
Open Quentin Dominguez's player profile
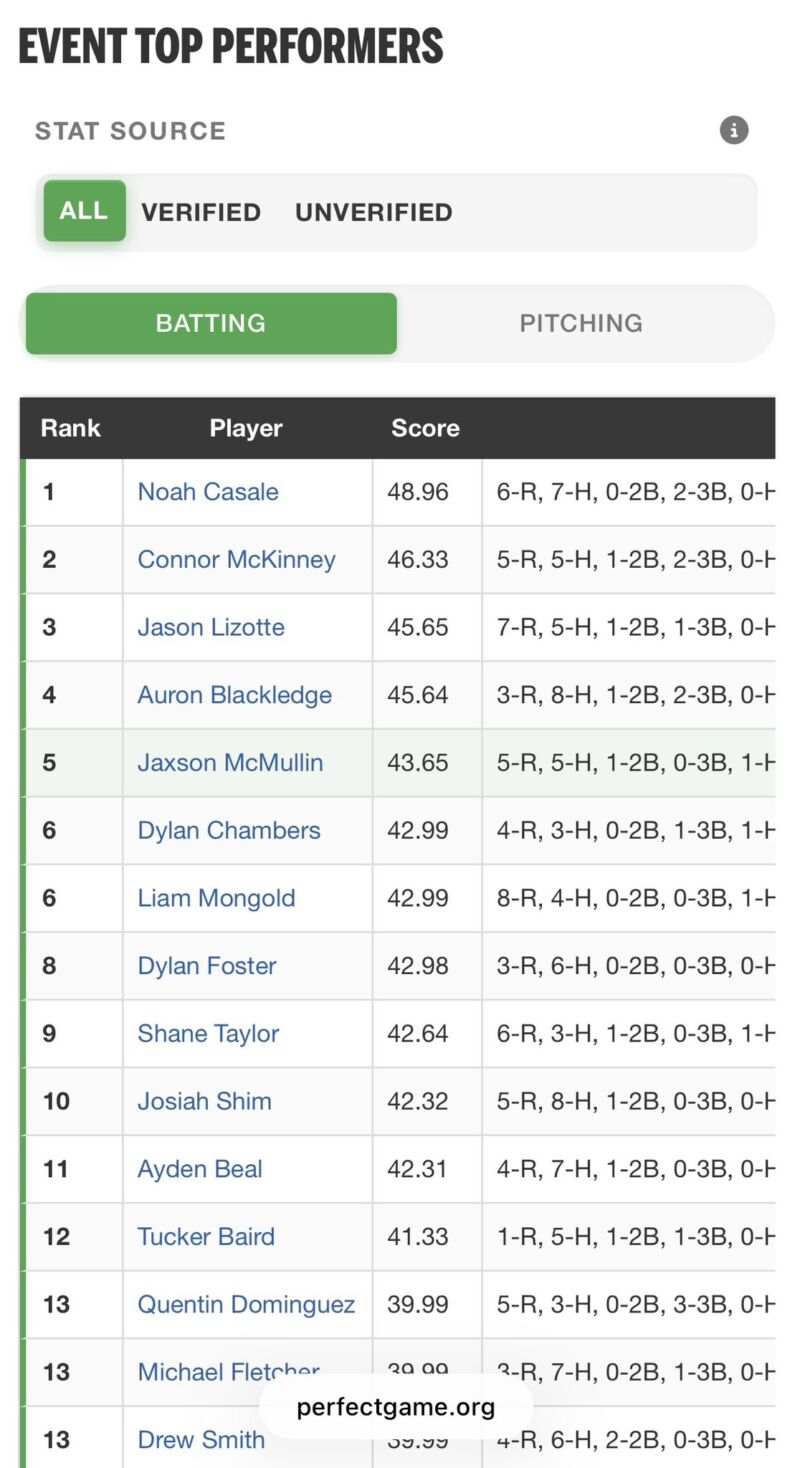pyautogui.click(x=247, y=1305)
